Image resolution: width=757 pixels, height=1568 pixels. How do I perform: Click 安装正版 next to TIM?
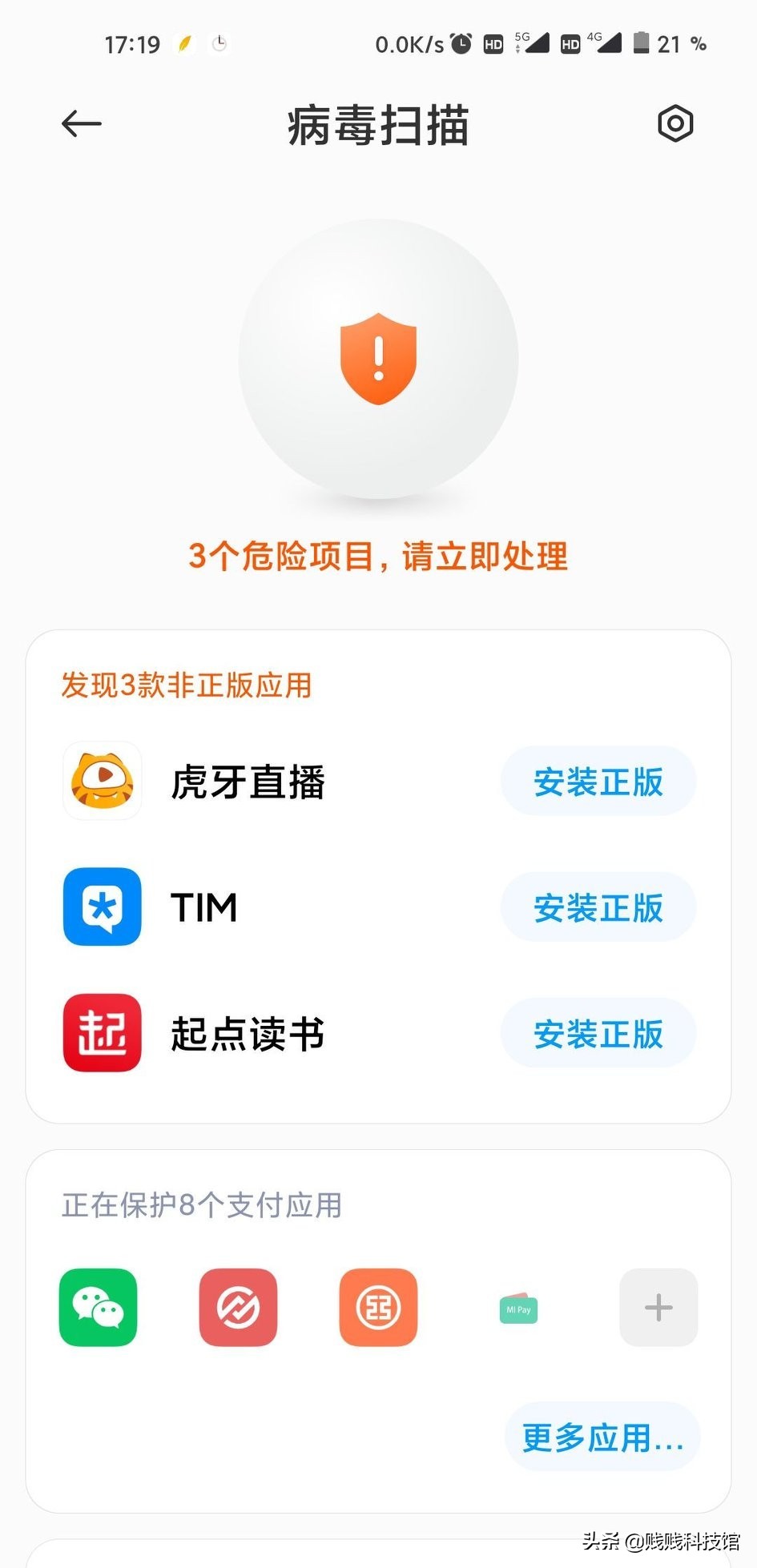(x=598, y=907)
